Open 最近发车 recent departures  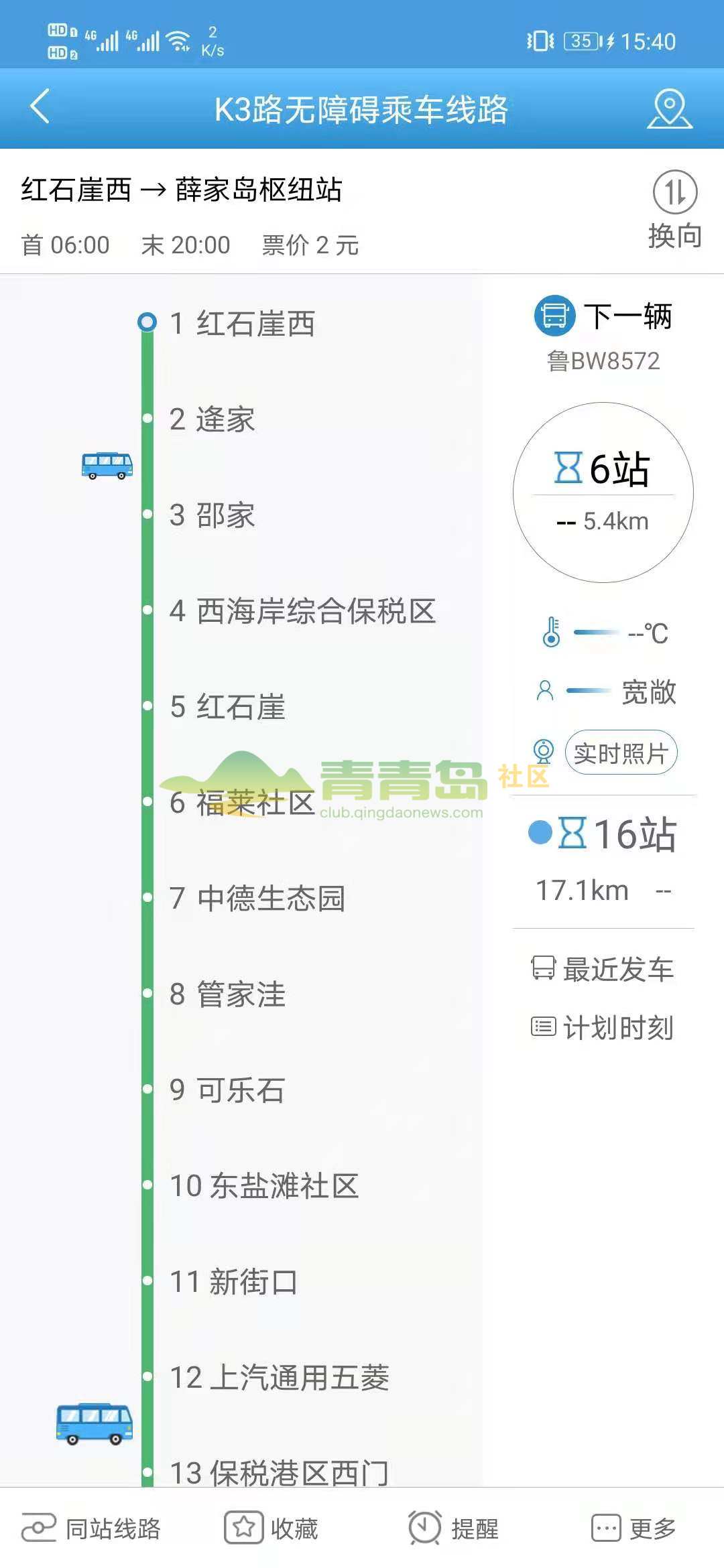[603, 969]
